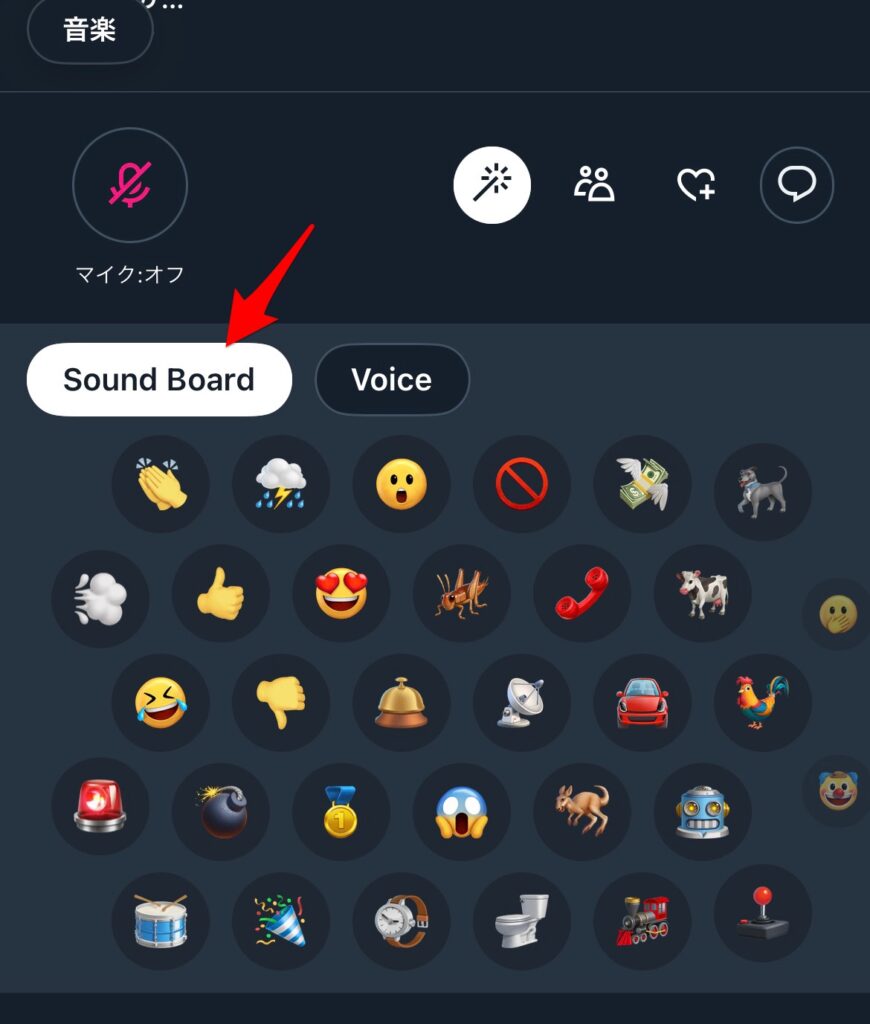
Task: Tap the heart plus icon
Action: coord(696,185)
